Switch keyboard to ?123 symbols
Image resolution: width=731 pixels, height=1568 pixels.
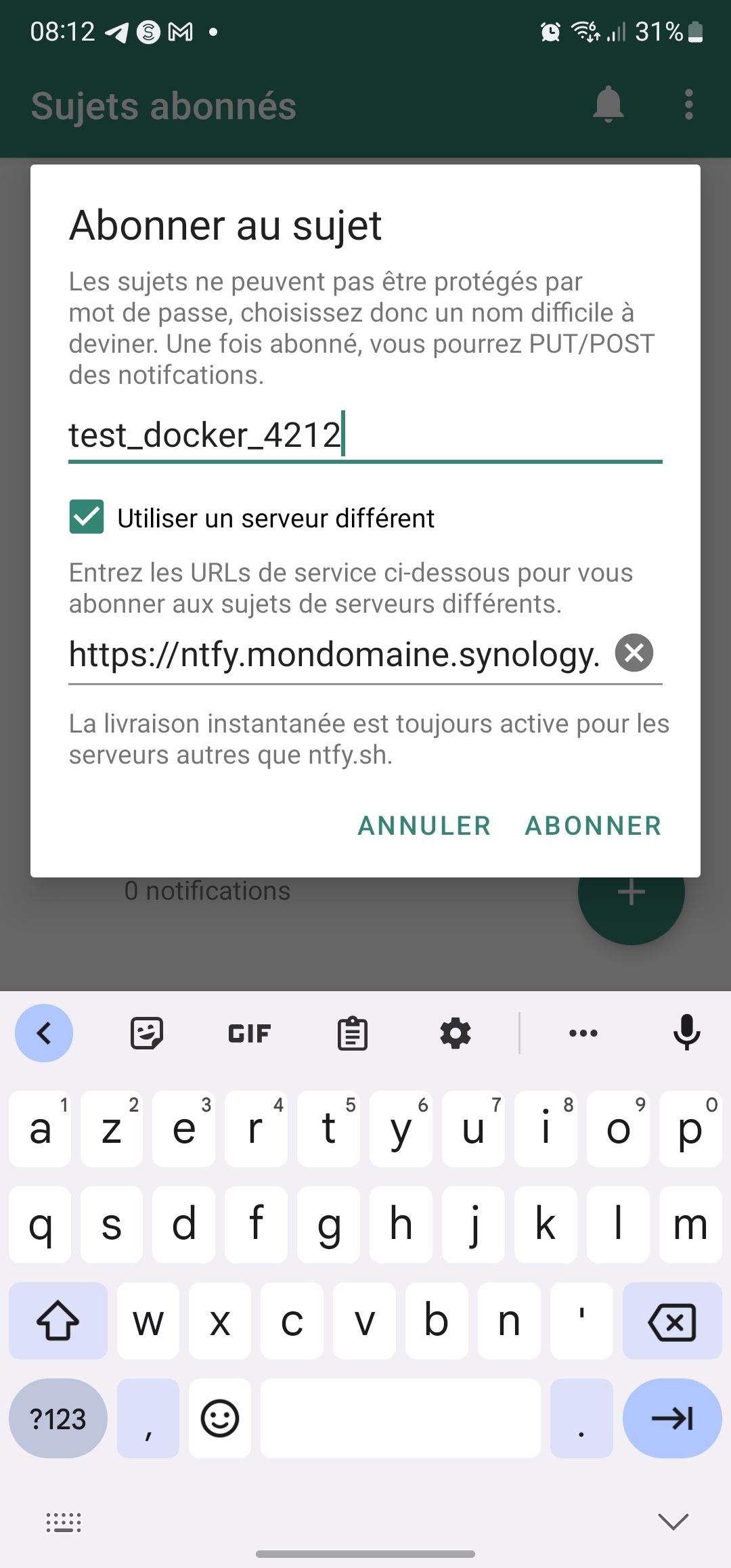coord(58,1418)
